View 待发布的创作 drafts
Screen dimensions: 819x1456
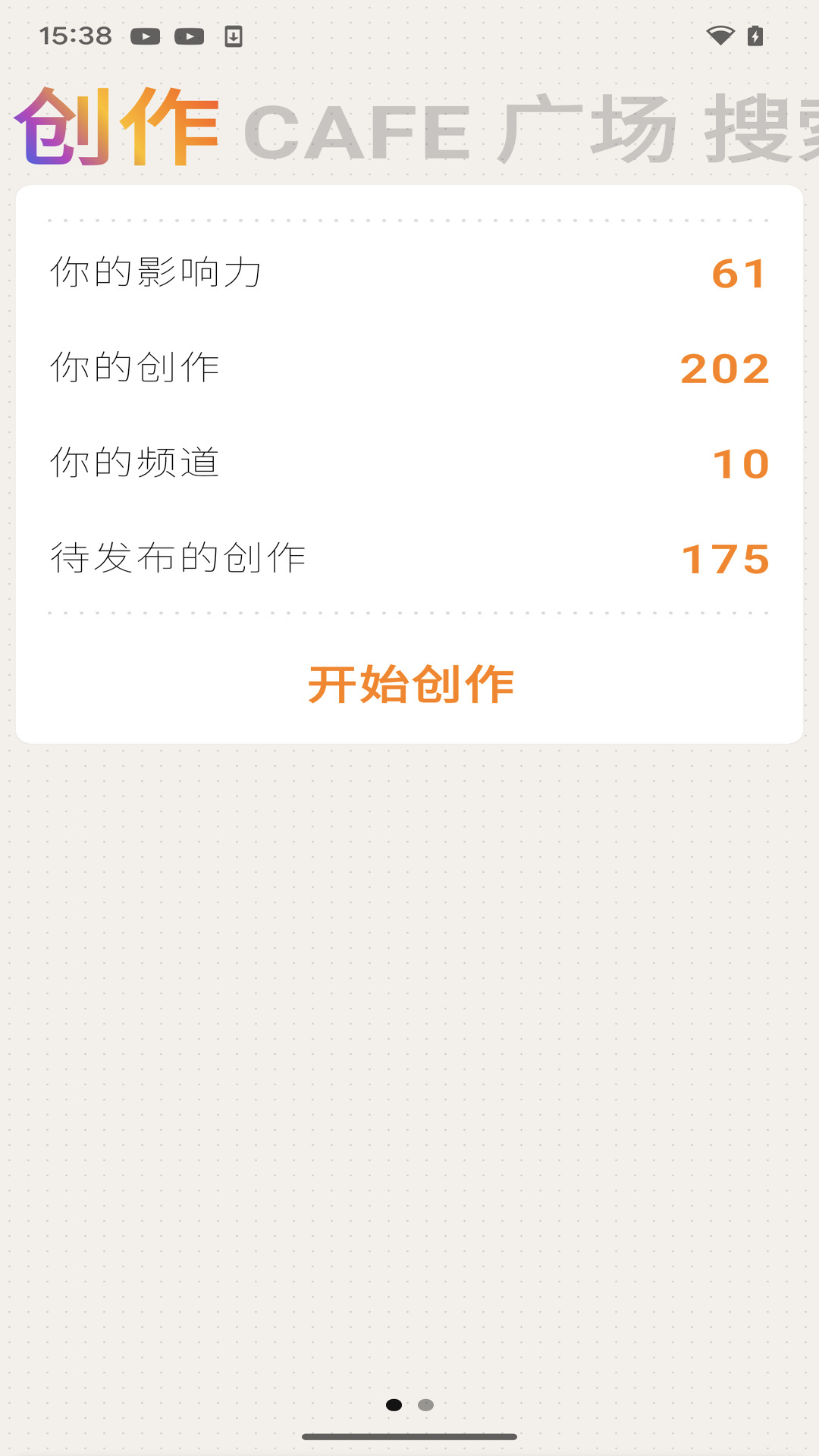[x=409, y=558]
